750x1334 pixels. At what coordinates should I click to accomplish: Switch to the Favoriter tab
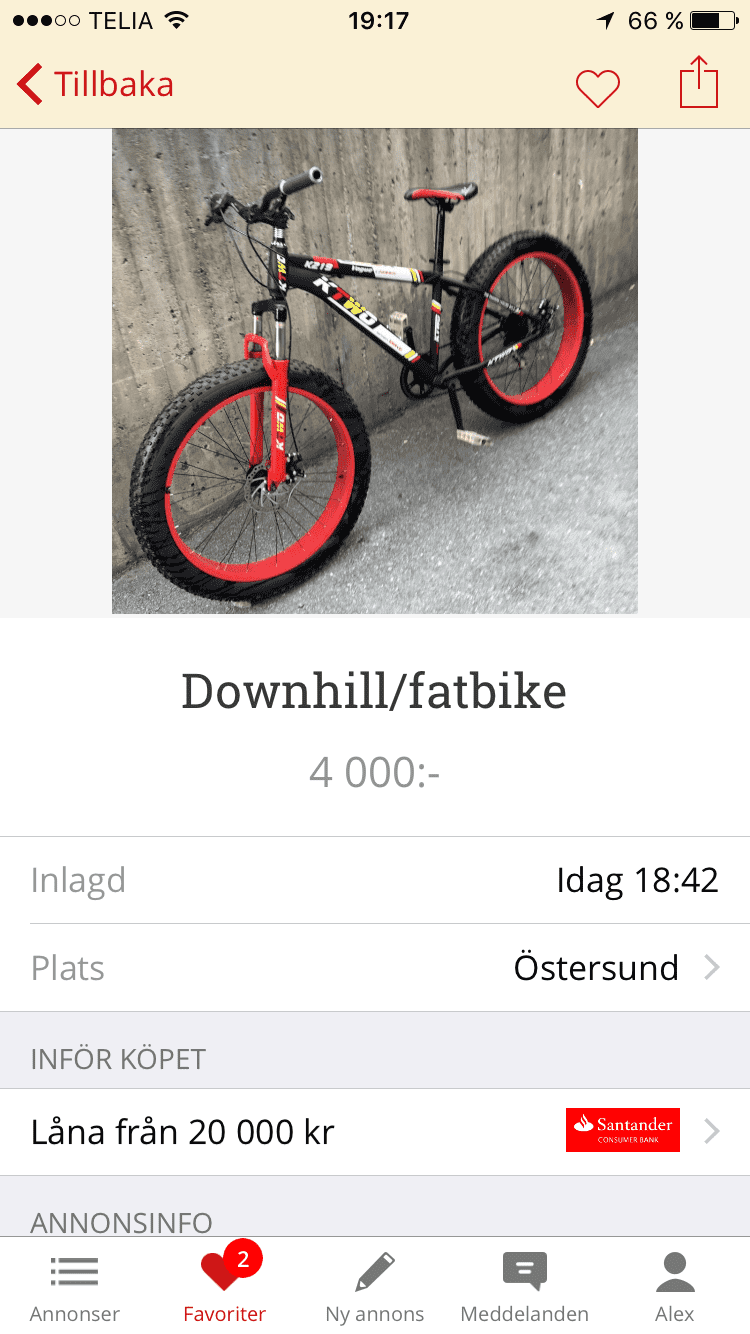click(x=225, y=1287)
